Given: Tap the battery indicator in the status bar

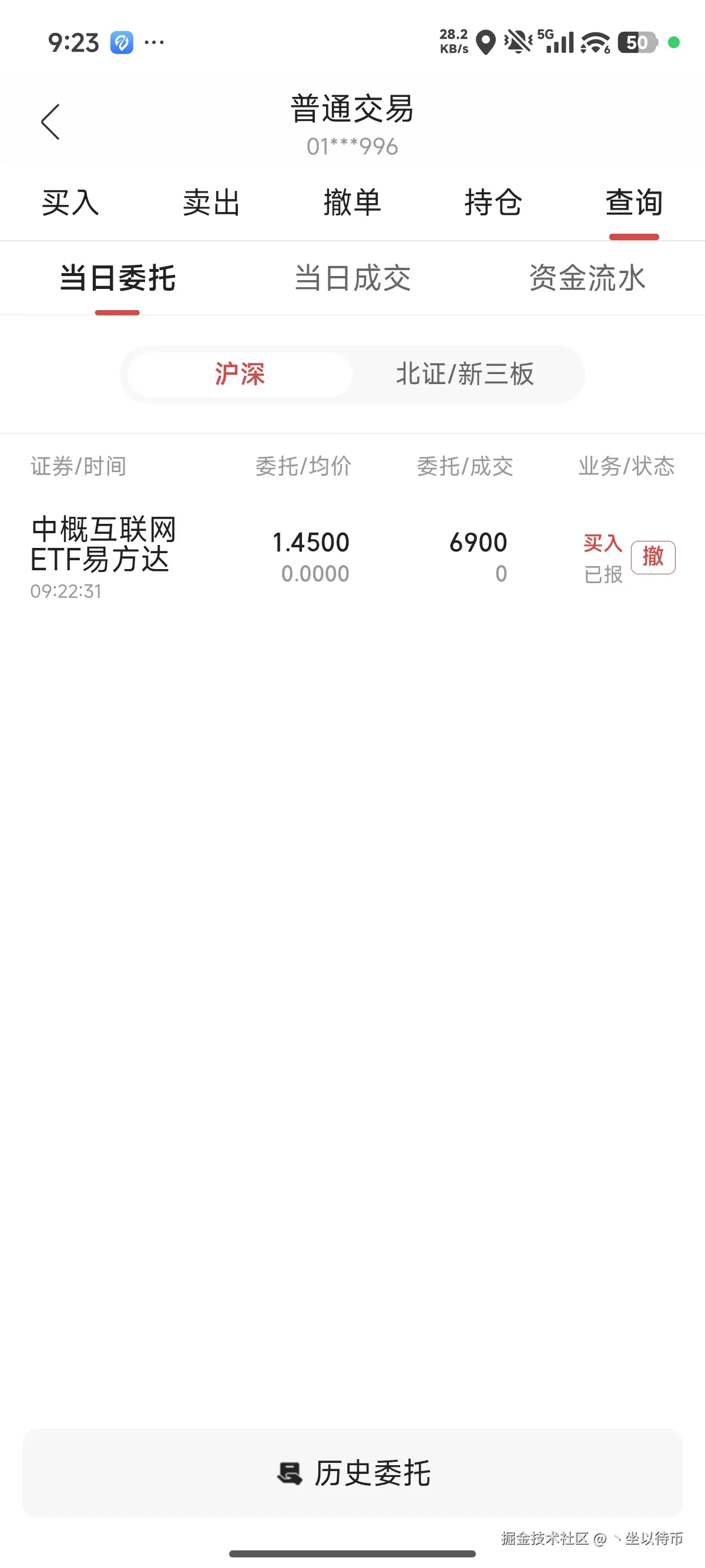Looking at the screenshot, I should [x=639, y=42].
